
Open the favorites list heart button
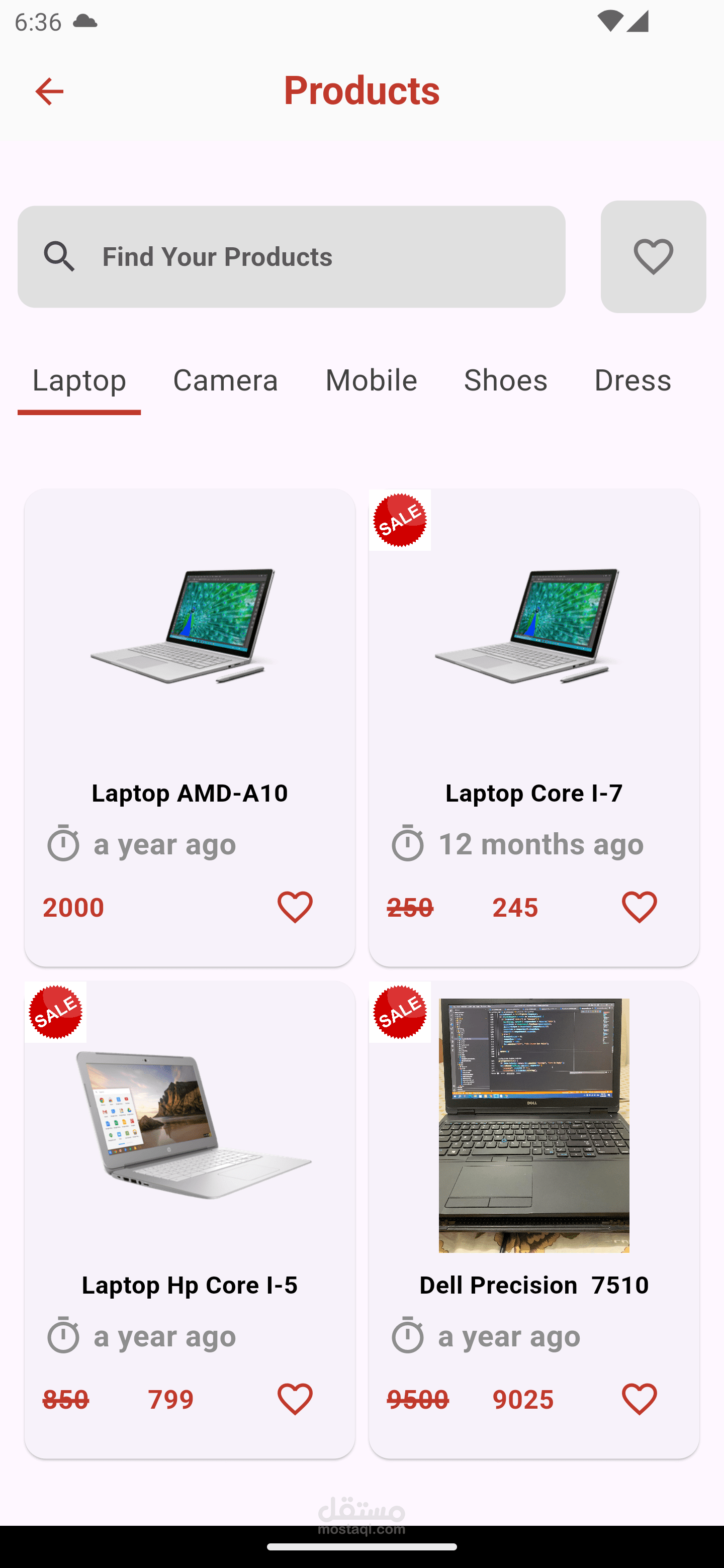pyautogui.click(x=653, y=256)
